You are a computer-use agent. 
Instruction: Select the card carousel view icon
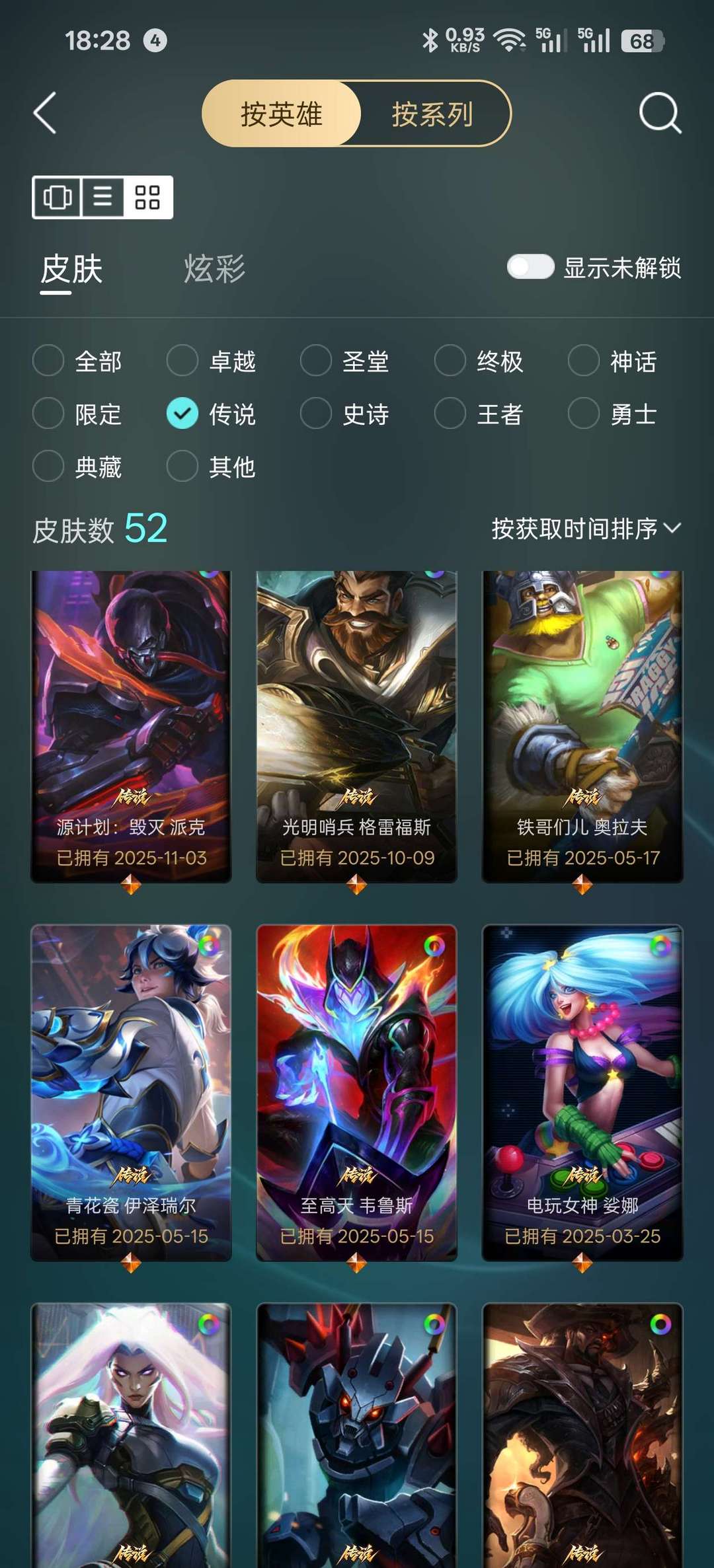[x=57, y=197]
